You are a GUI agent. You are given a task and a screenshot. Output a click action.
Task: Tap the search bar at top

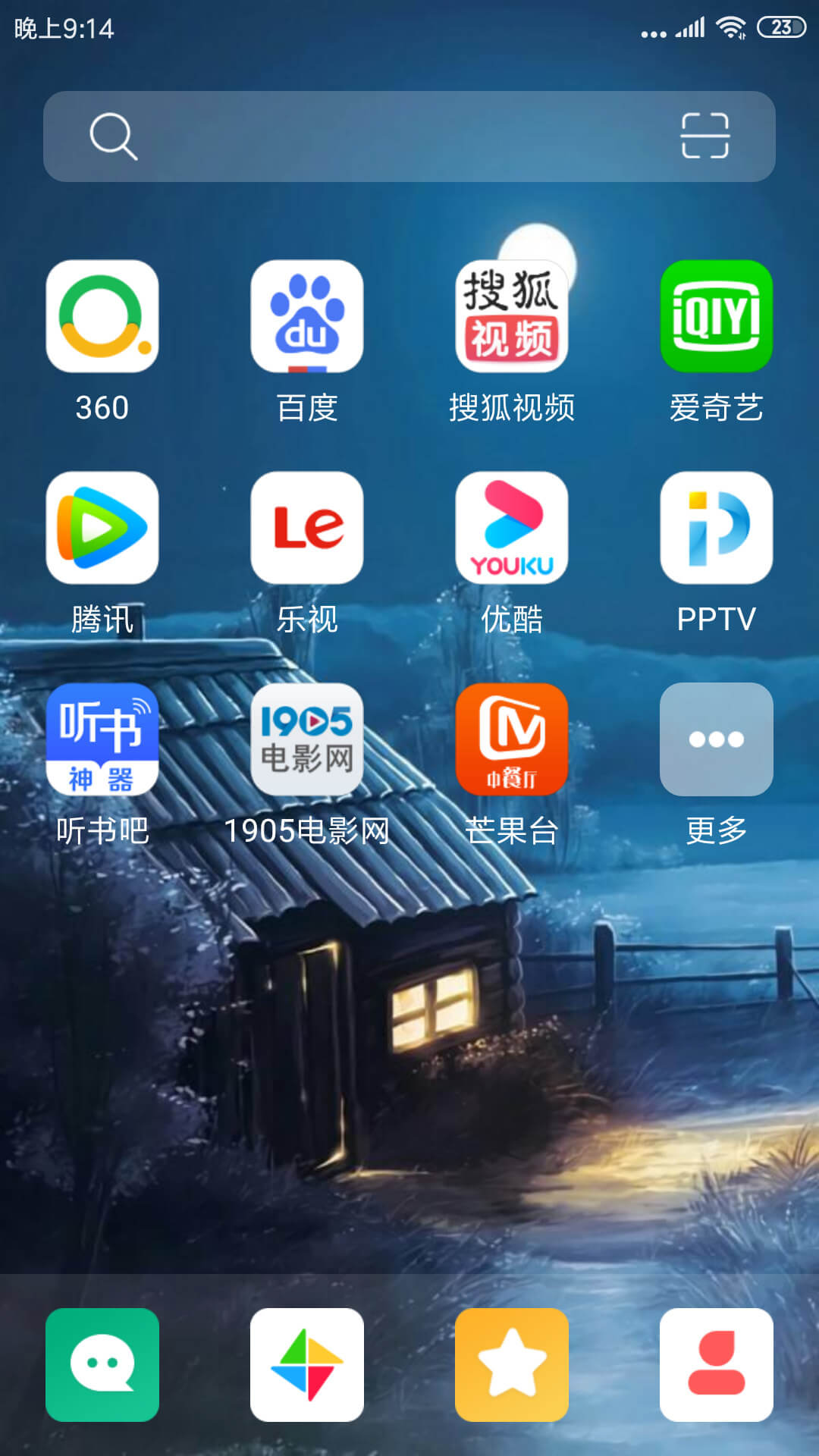coord(409,136)
